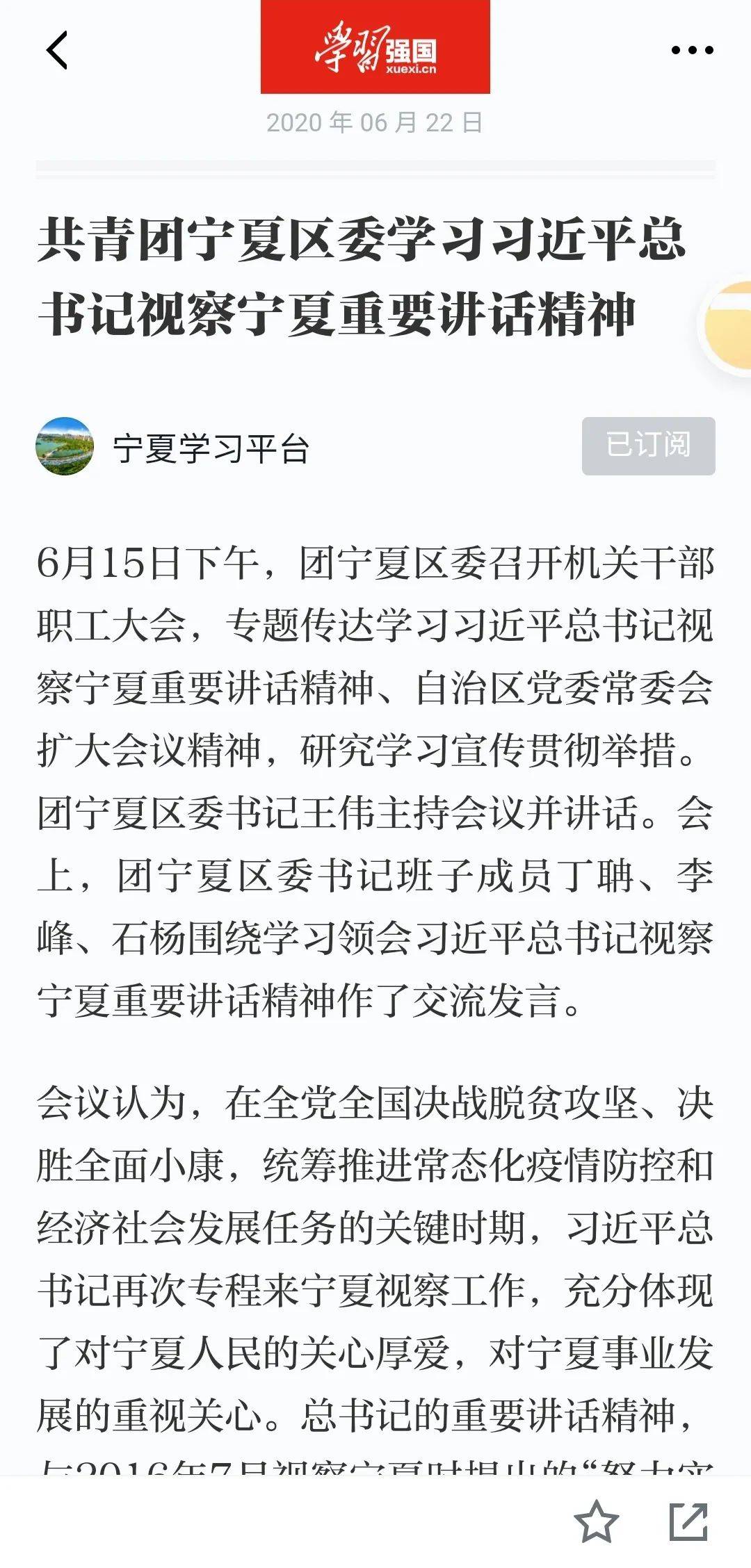Go back using the arrow icon
This screenshot has height=1568, width=751.
pos(57,50)
